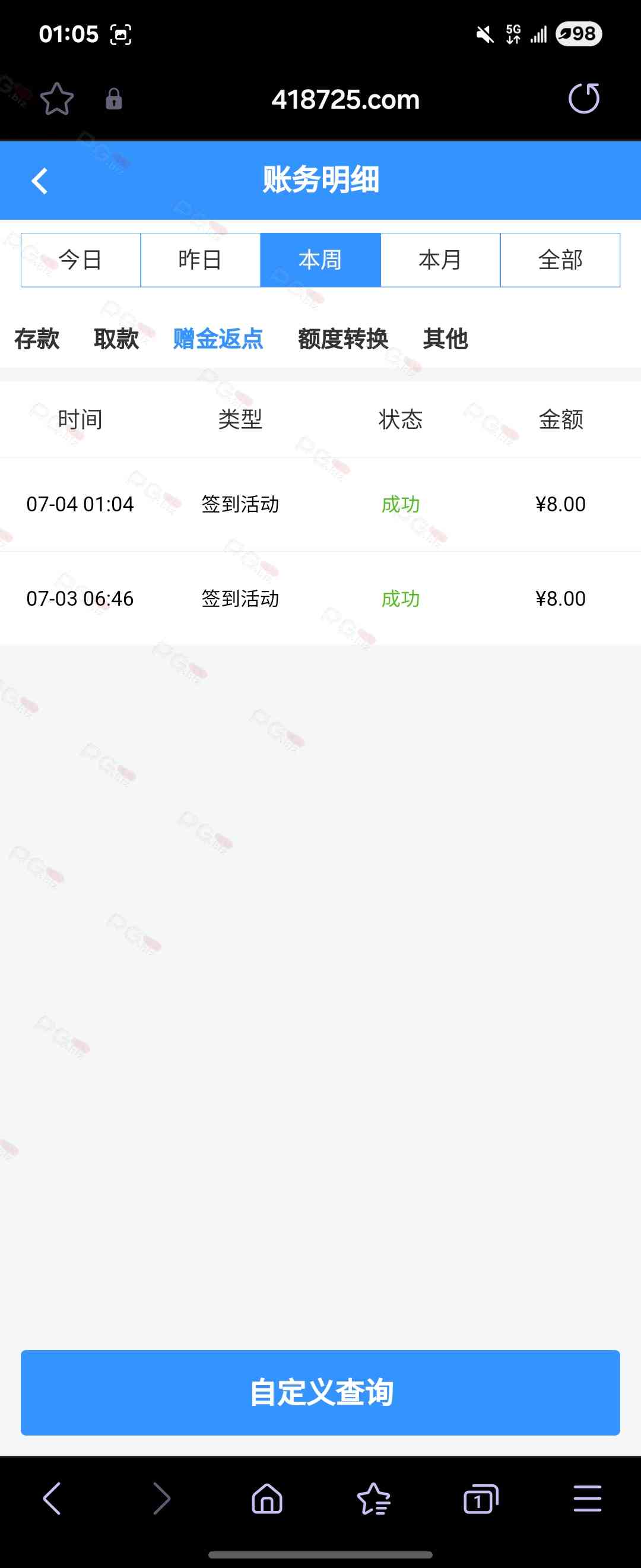
Task: Switch to the 今日 filter
Action: coord(81,260)
